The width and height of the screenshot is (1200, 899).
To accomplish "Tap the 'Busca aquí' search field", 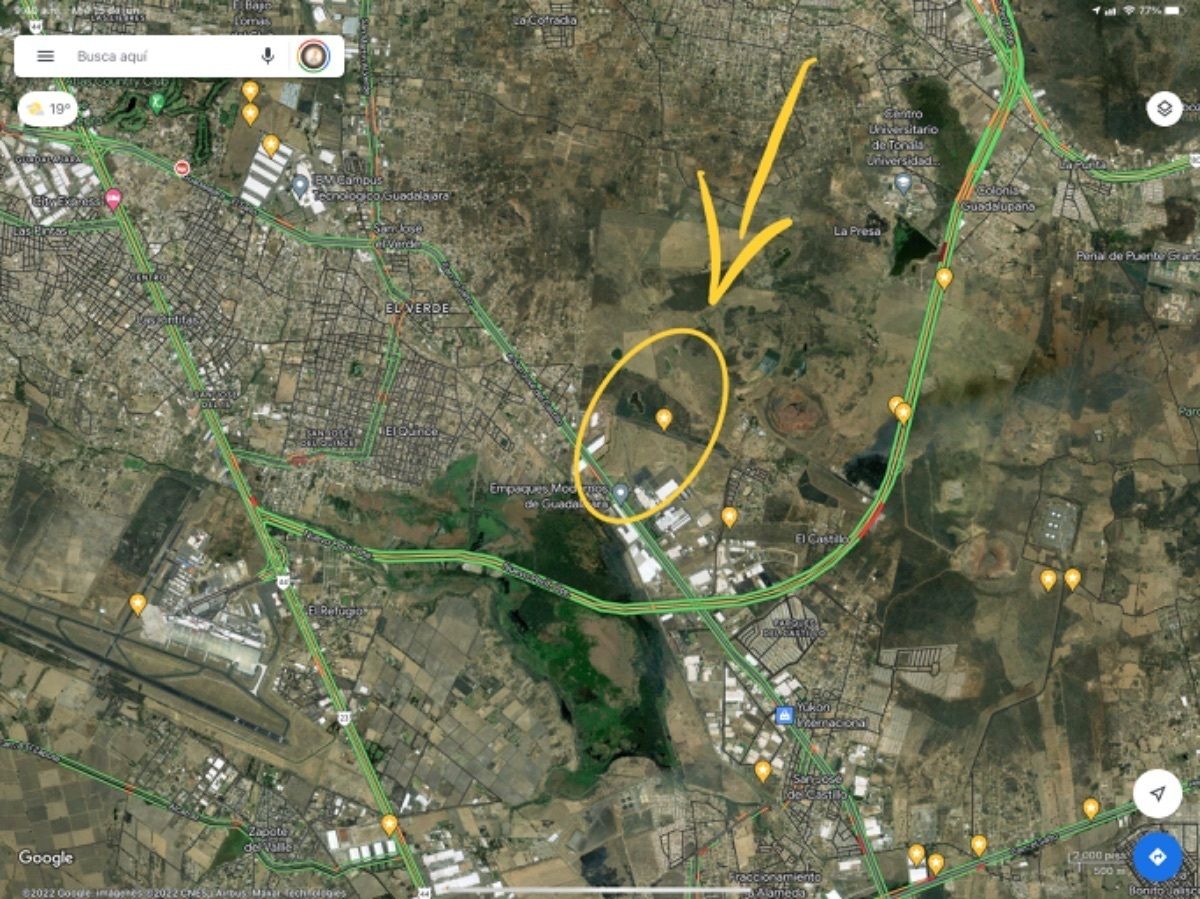I will [160, 56].
